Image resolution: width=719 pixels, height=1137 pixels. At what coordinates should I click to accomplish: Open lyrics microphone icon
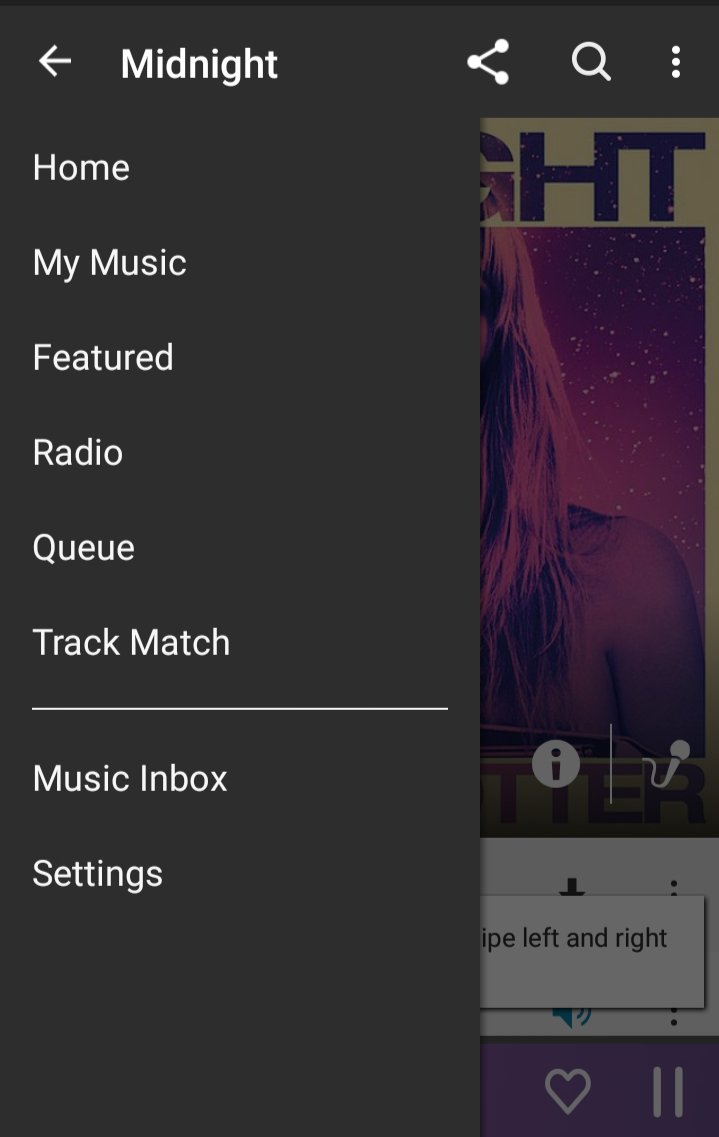point(665,765)
